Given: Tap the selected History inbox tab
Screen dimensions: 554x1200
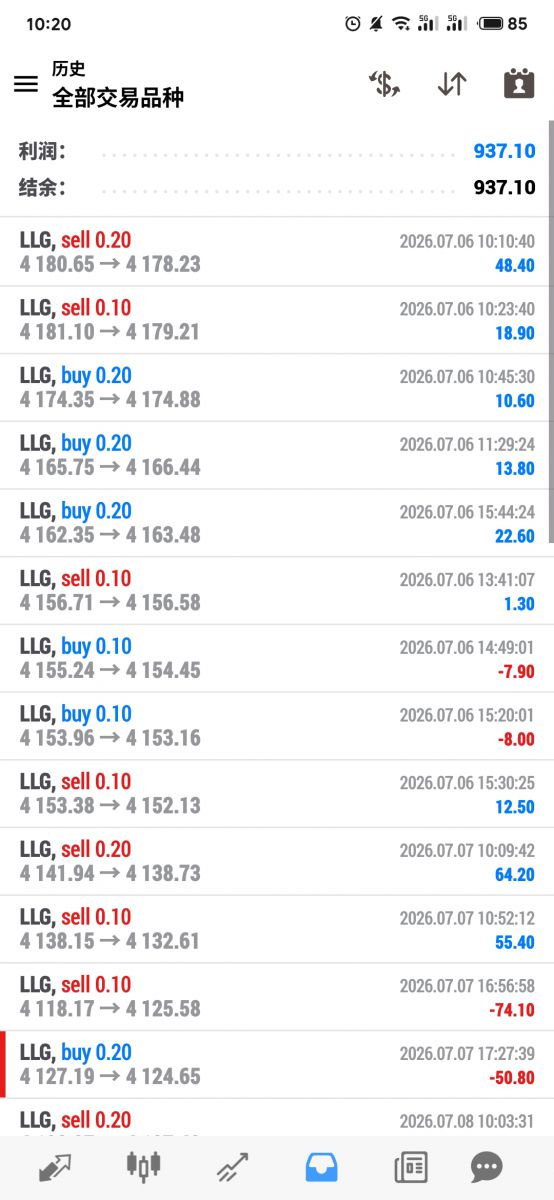Looking at the screenshot, I should click(x=322, y=1166).
